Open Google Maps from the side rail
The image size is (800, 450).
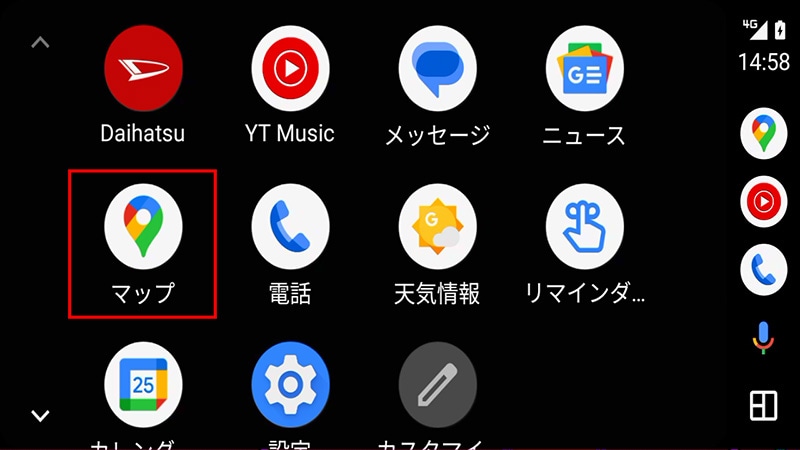(x=763, y=134)
